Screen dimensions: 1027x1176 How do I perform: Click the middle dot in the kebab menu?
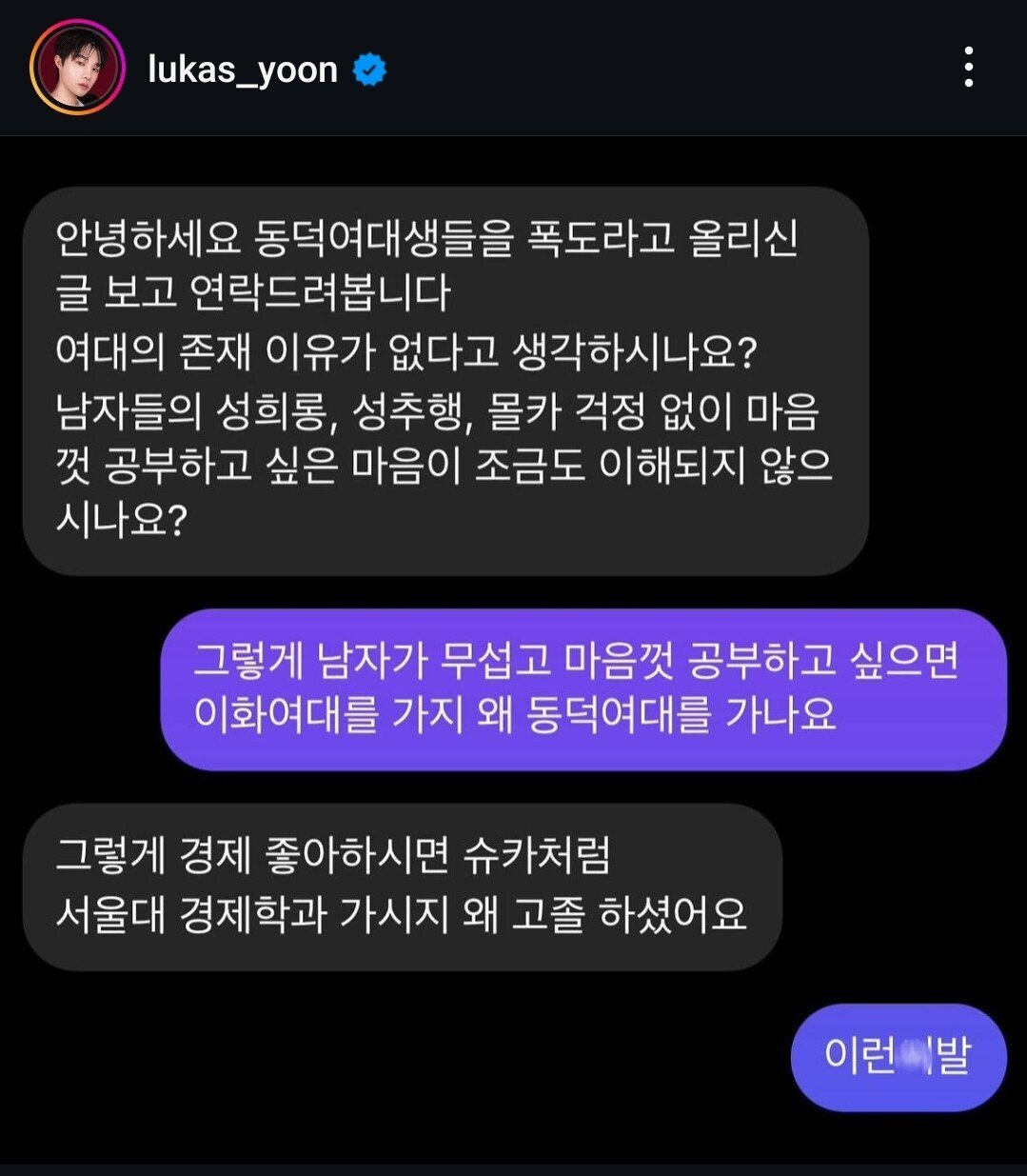point(970,68)
